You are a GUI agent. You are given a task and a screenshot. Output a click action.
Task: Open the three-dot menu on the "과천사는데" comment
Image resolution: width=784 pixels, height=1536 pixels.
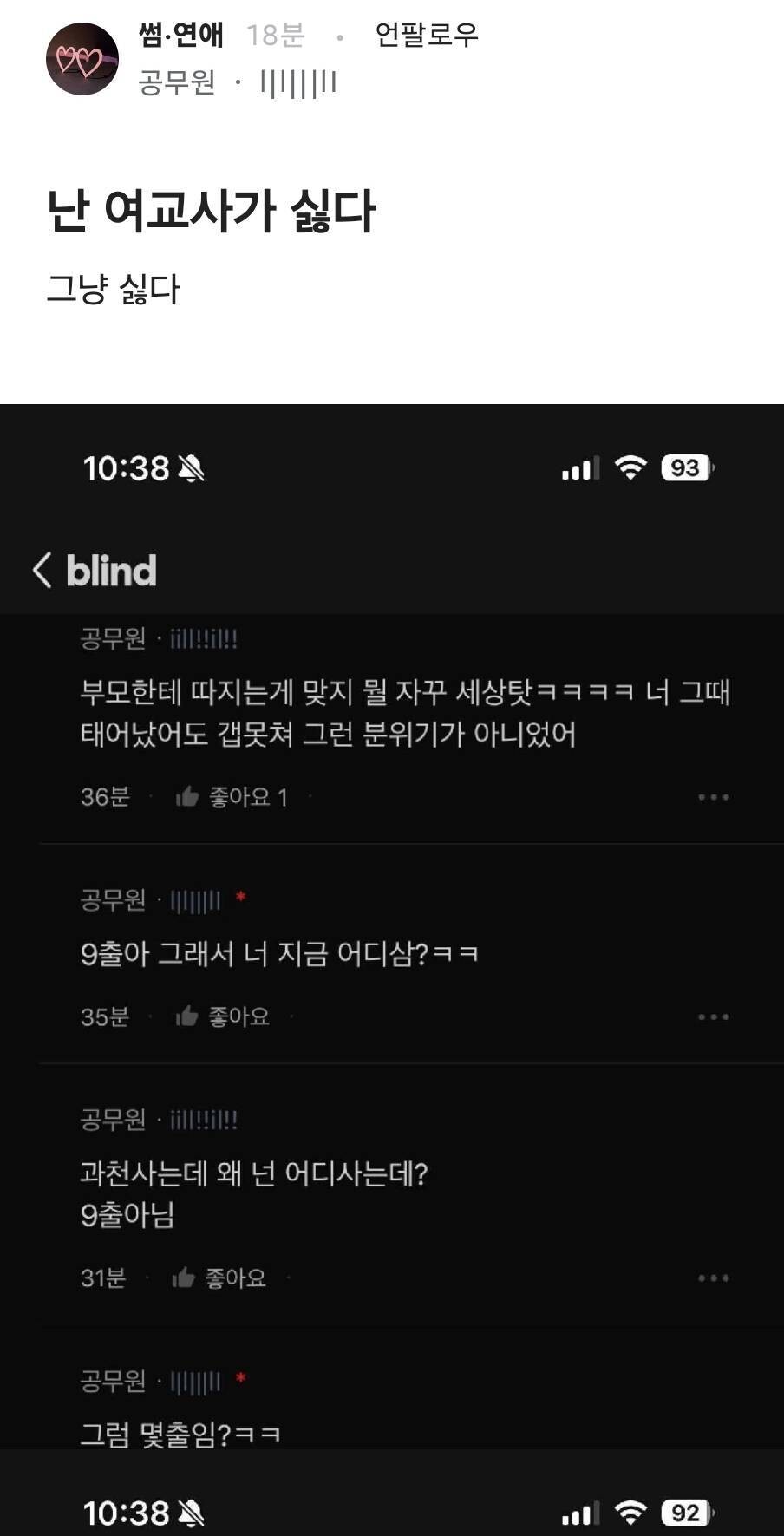[x=715, y=1277]
